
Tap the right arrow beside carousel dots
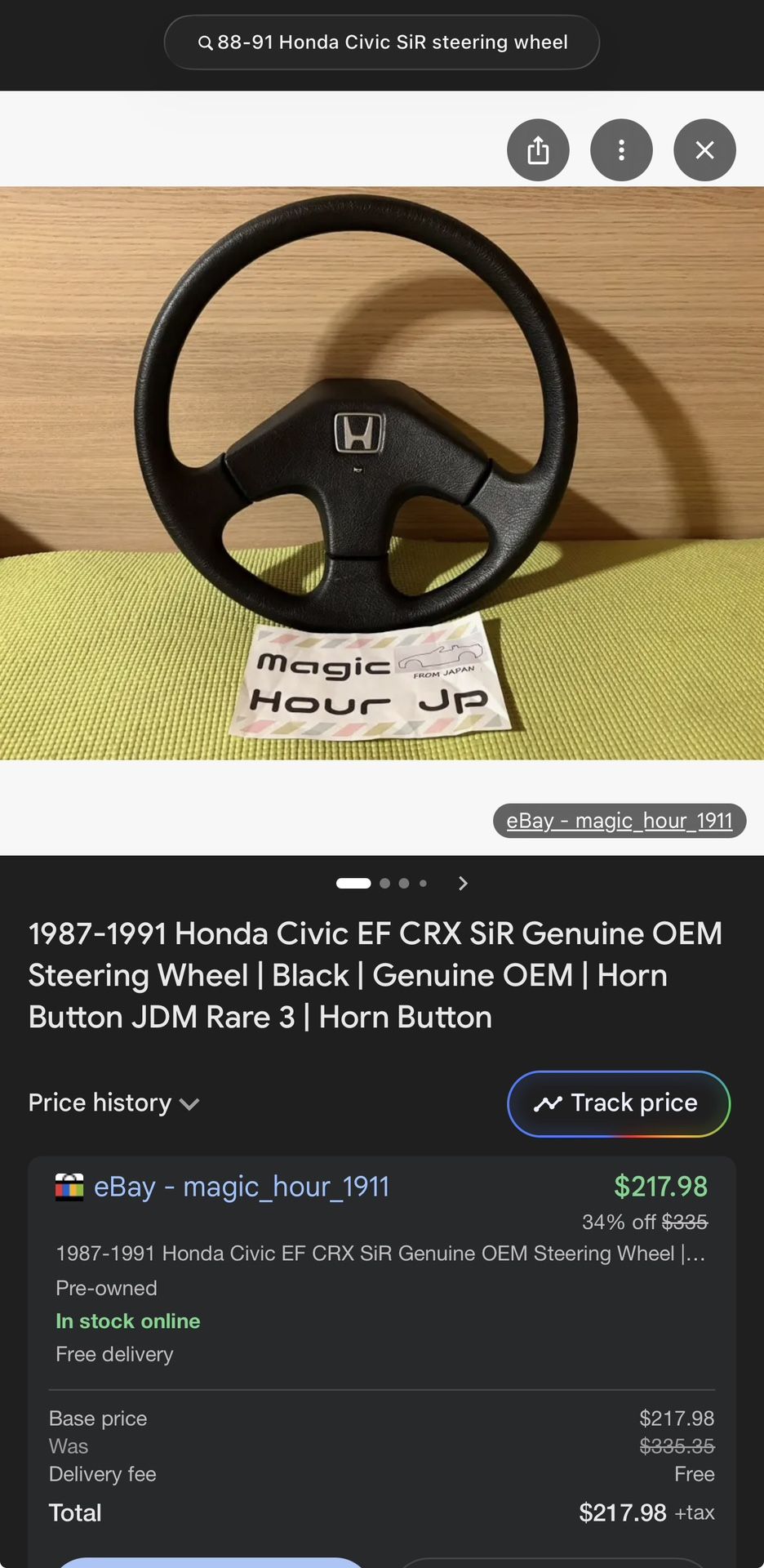(463, 883)
